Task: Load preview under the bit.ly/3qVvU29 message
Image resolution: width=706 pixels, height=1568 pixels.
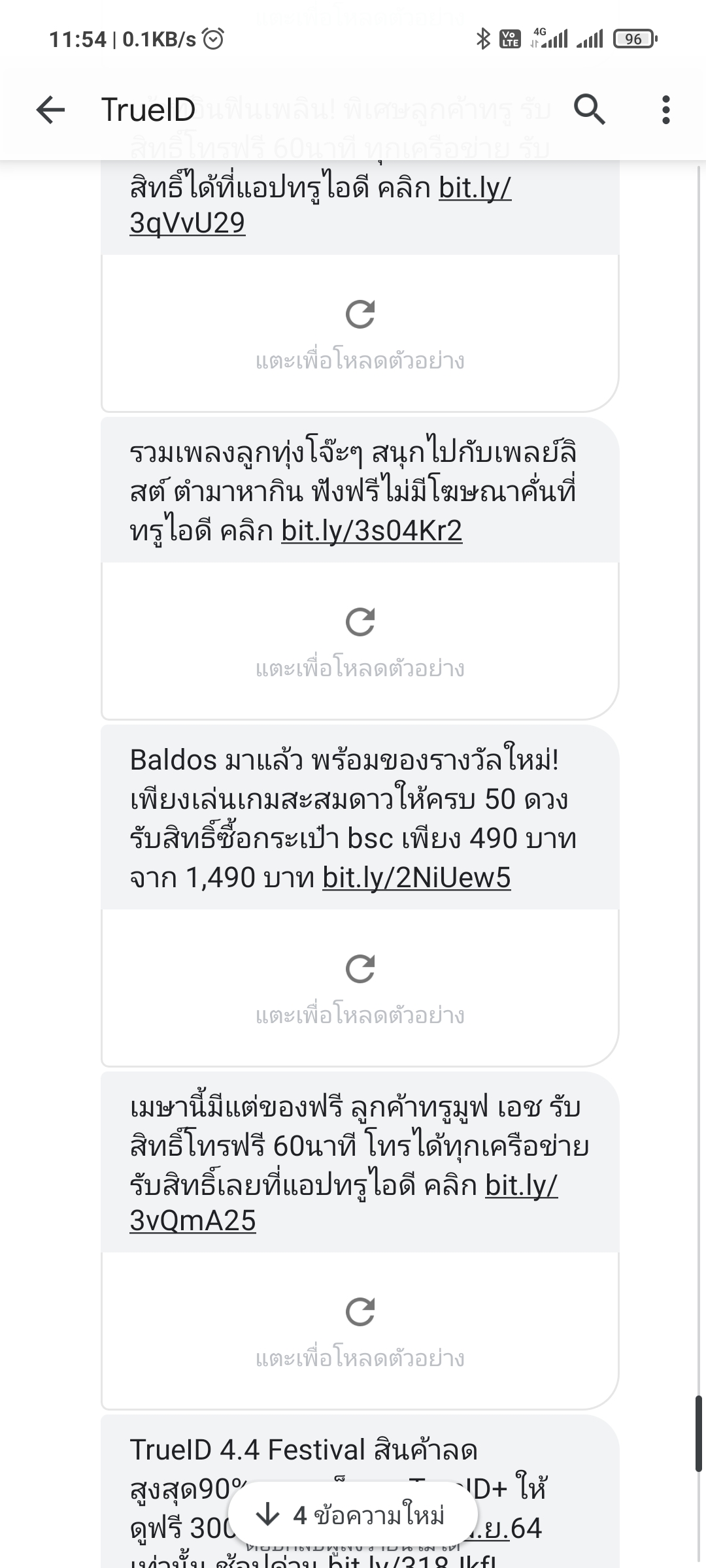Action: point(360,334)
